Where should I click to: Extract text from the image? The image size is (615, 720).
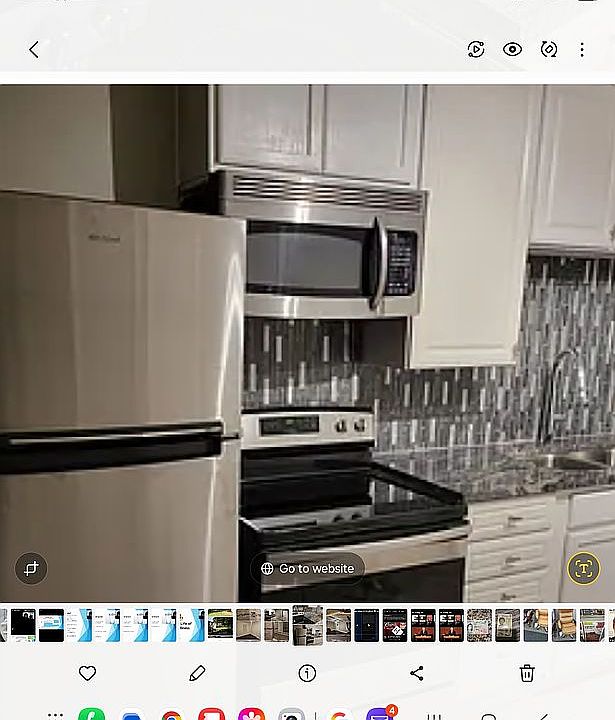[582, 568]
